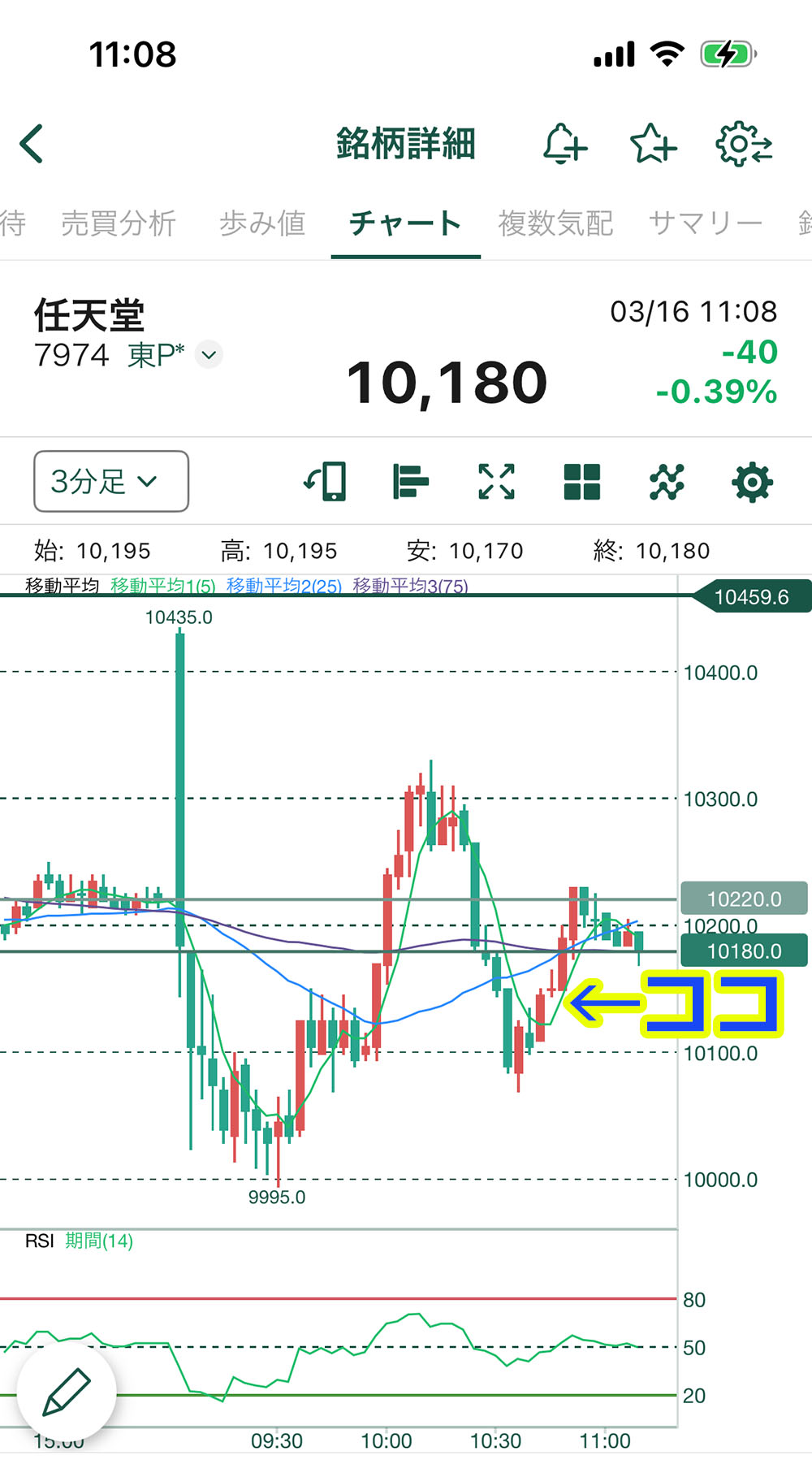Select the チャート tab
Image resolution: width=812 pixels, height=1464 pixels.
405,223
